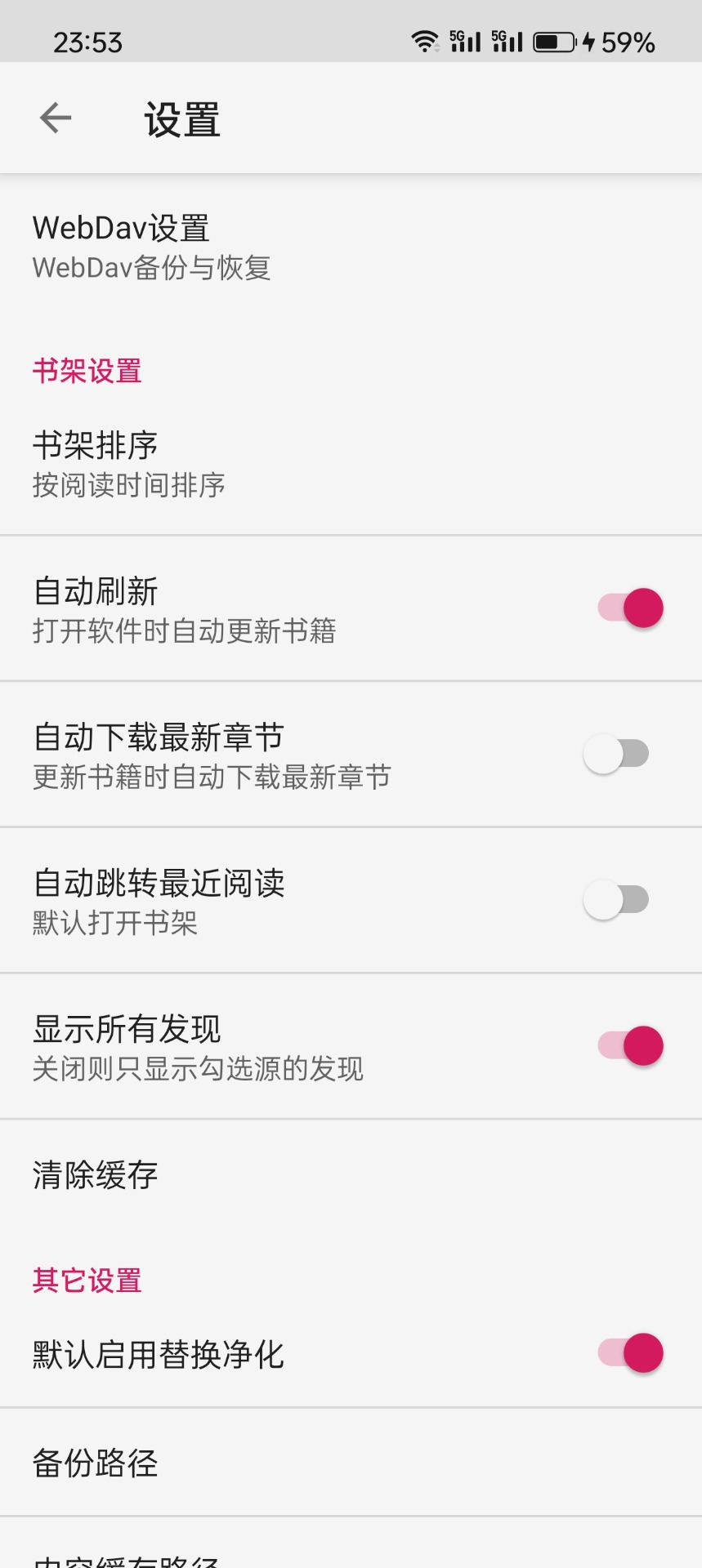Click the 书架设置 section header
Screen dimensions: 702x1568
click(x=87, y=372)
